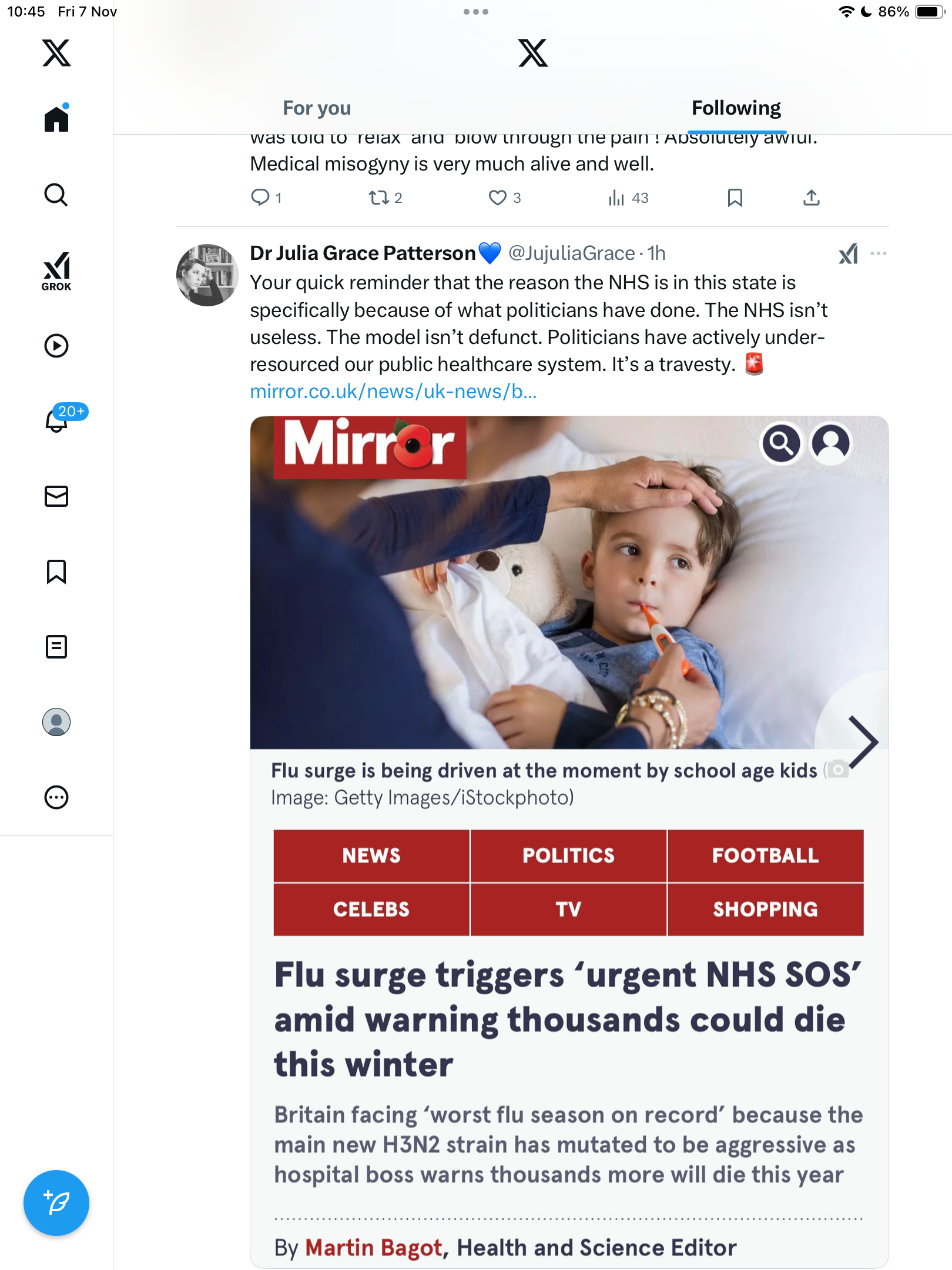This screenshot has width=952, height=1270.
Task: Open Grok from the sidebar
Action: coord(56,271)
